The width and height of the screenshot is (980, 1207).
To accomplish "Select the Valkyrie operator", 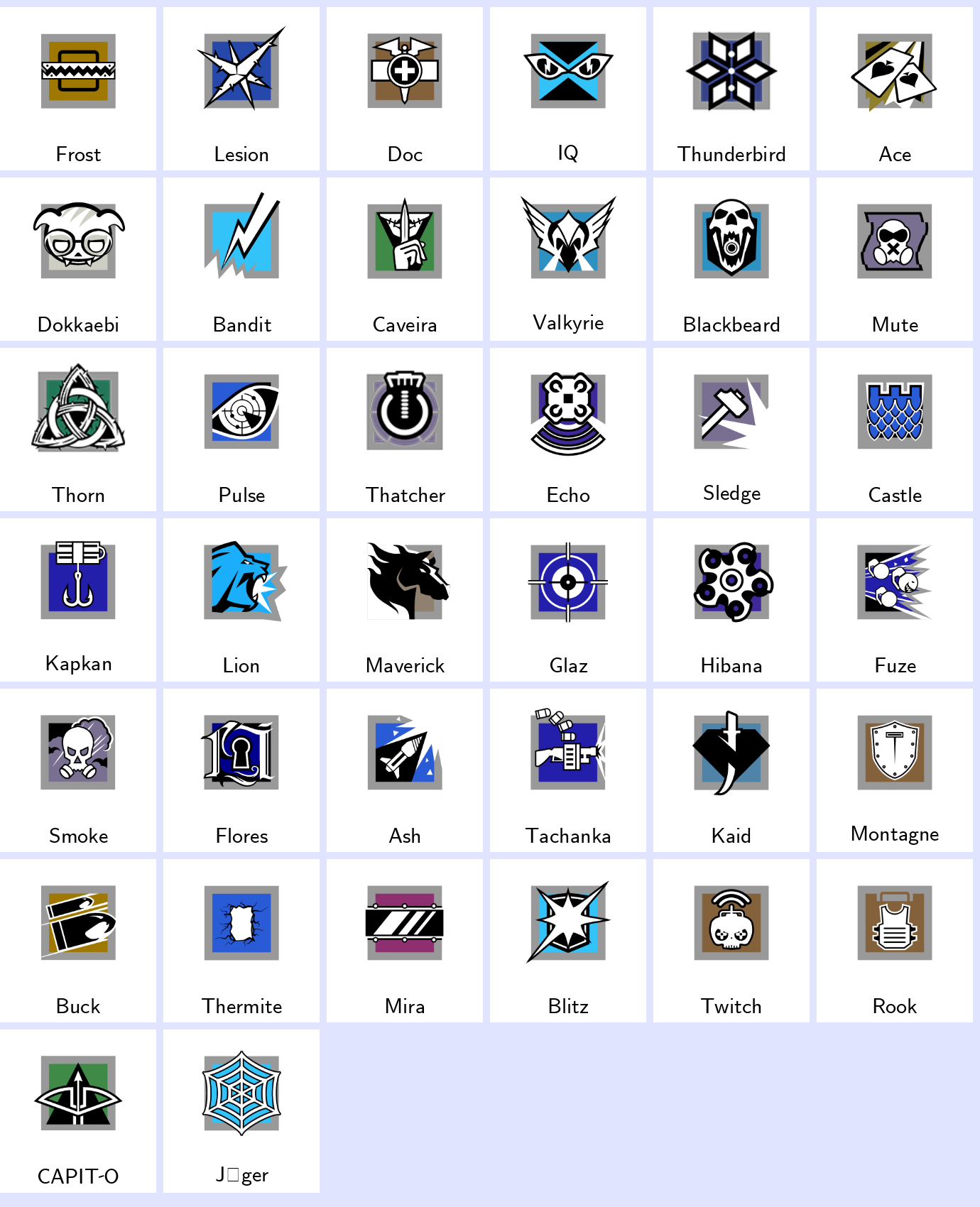I will (568, 259).
